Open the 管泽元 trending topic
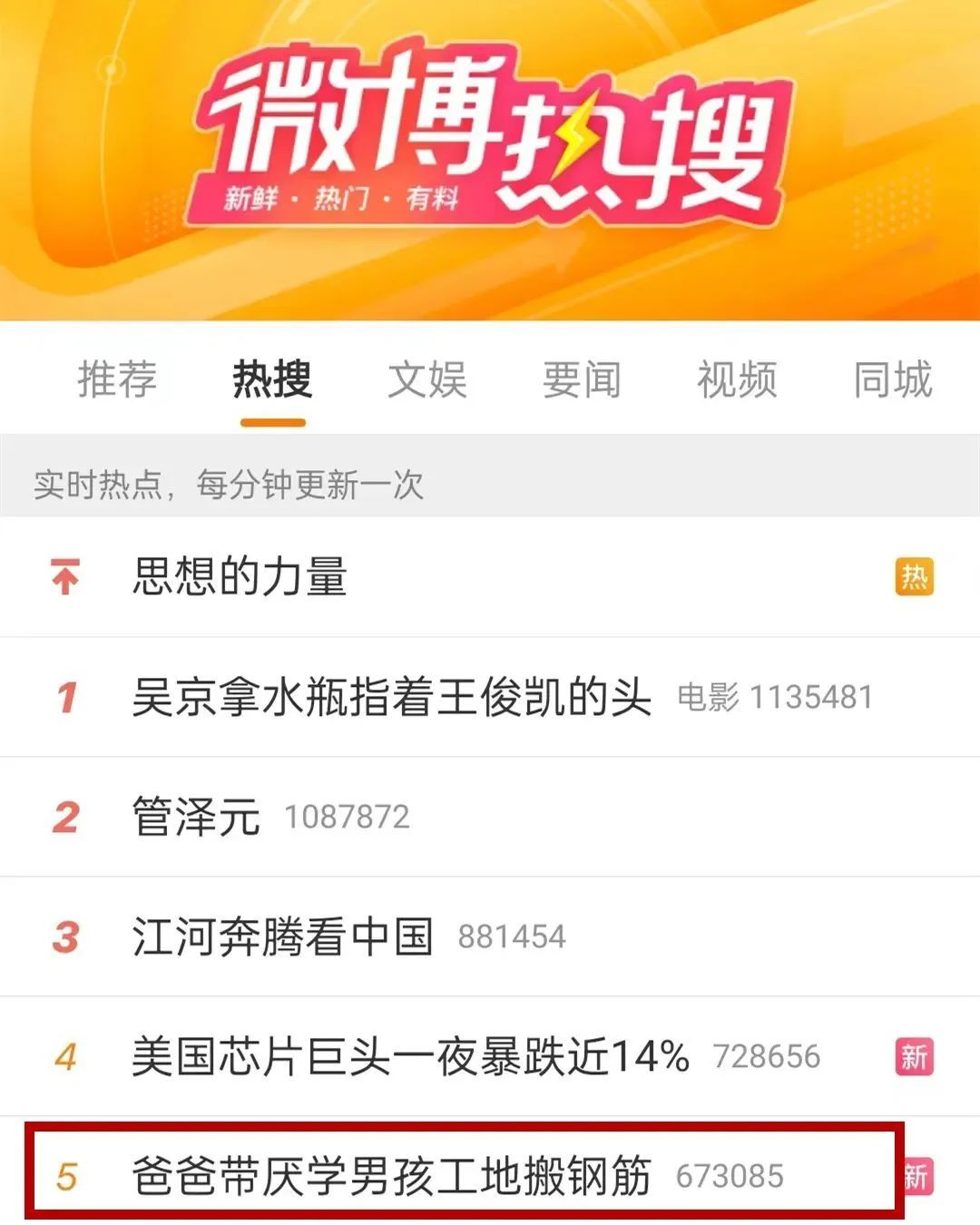This screenshot has height=1225, width=980. (196, 817)
